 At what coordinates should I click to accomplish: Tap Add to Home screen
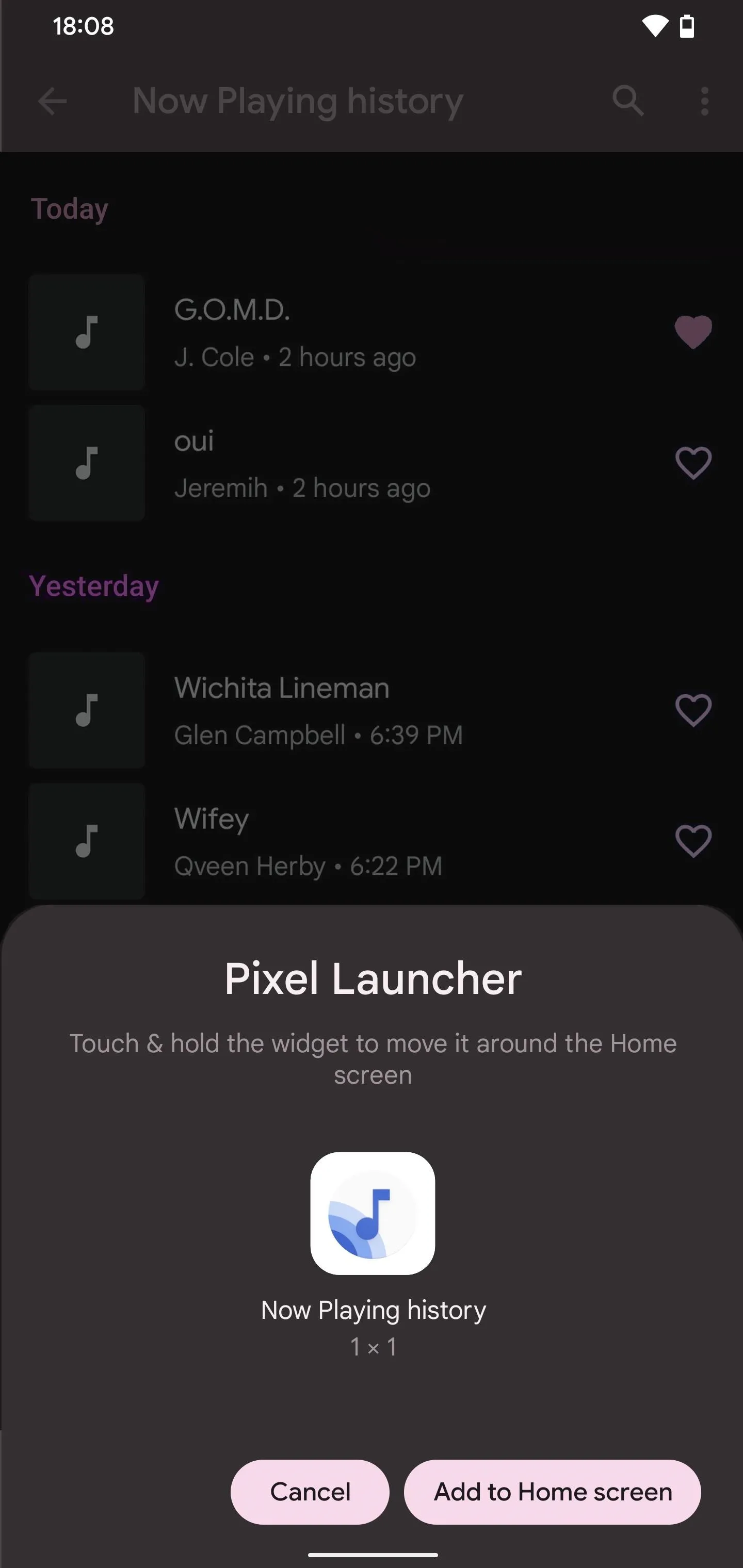(x=553, y=1492)
